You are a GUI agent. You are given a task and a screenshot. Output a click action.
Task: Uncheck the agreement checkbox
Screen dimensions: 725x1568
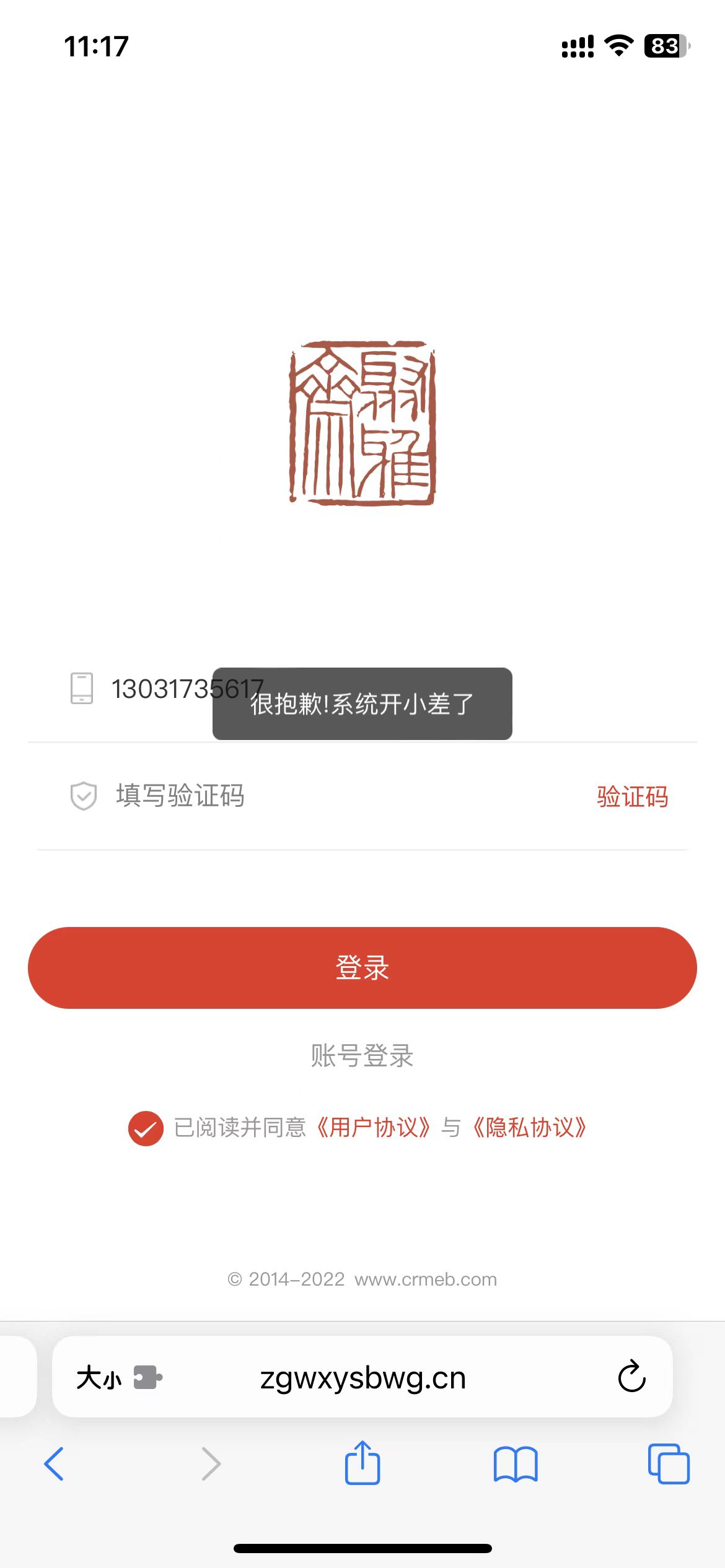[x=146, y=1128]
